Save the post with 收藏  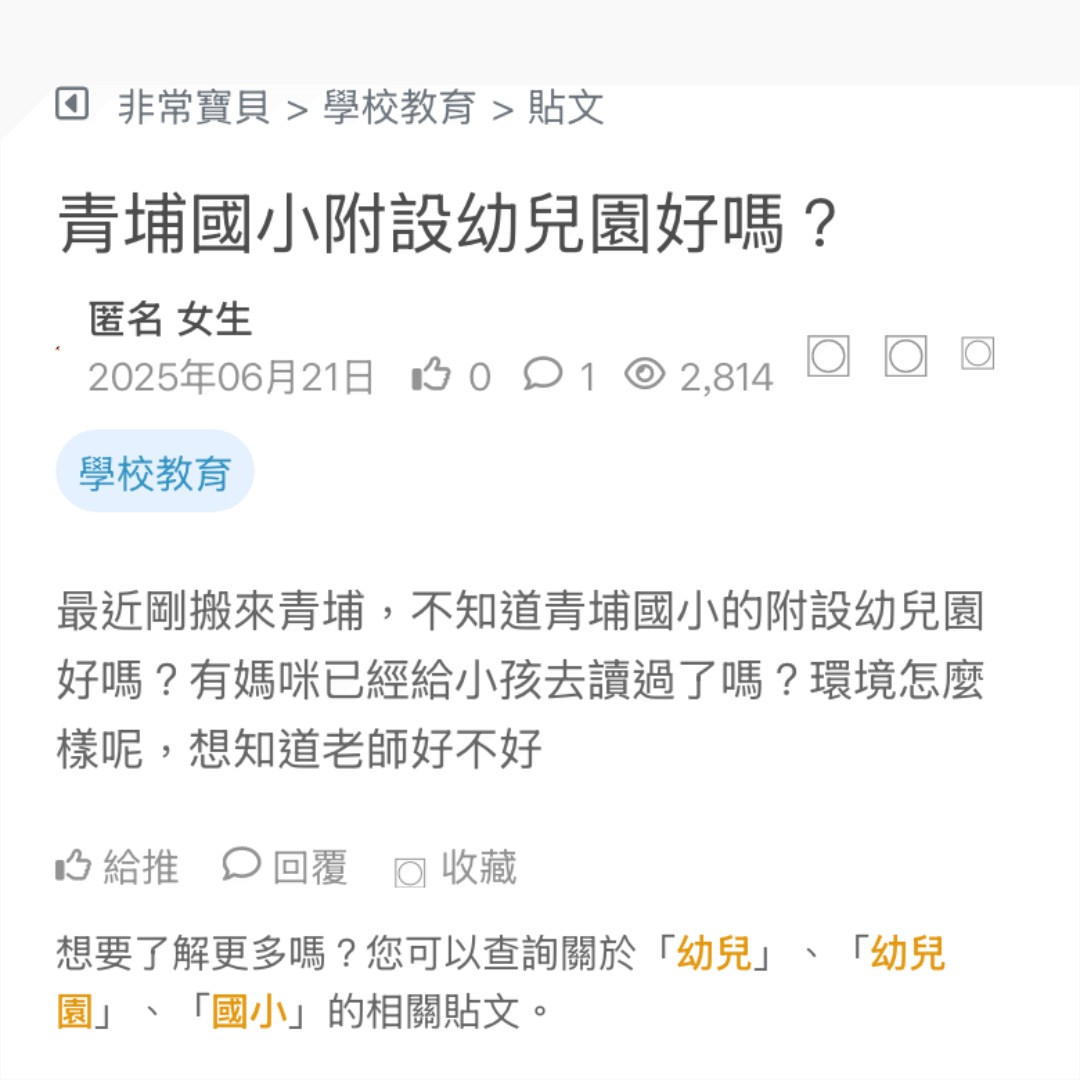tap(457, 868)
